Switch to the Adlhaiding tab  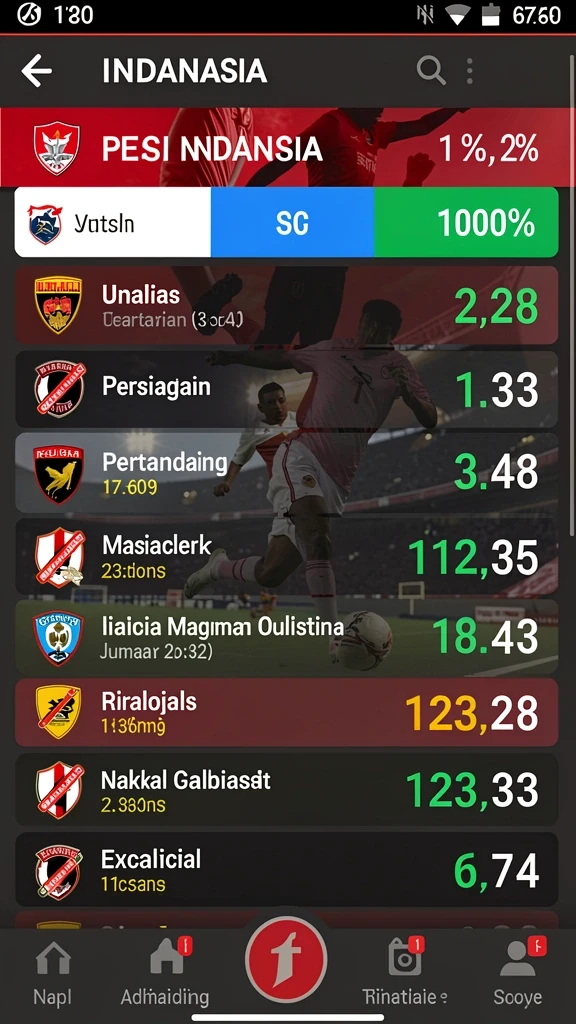point(165,973)
